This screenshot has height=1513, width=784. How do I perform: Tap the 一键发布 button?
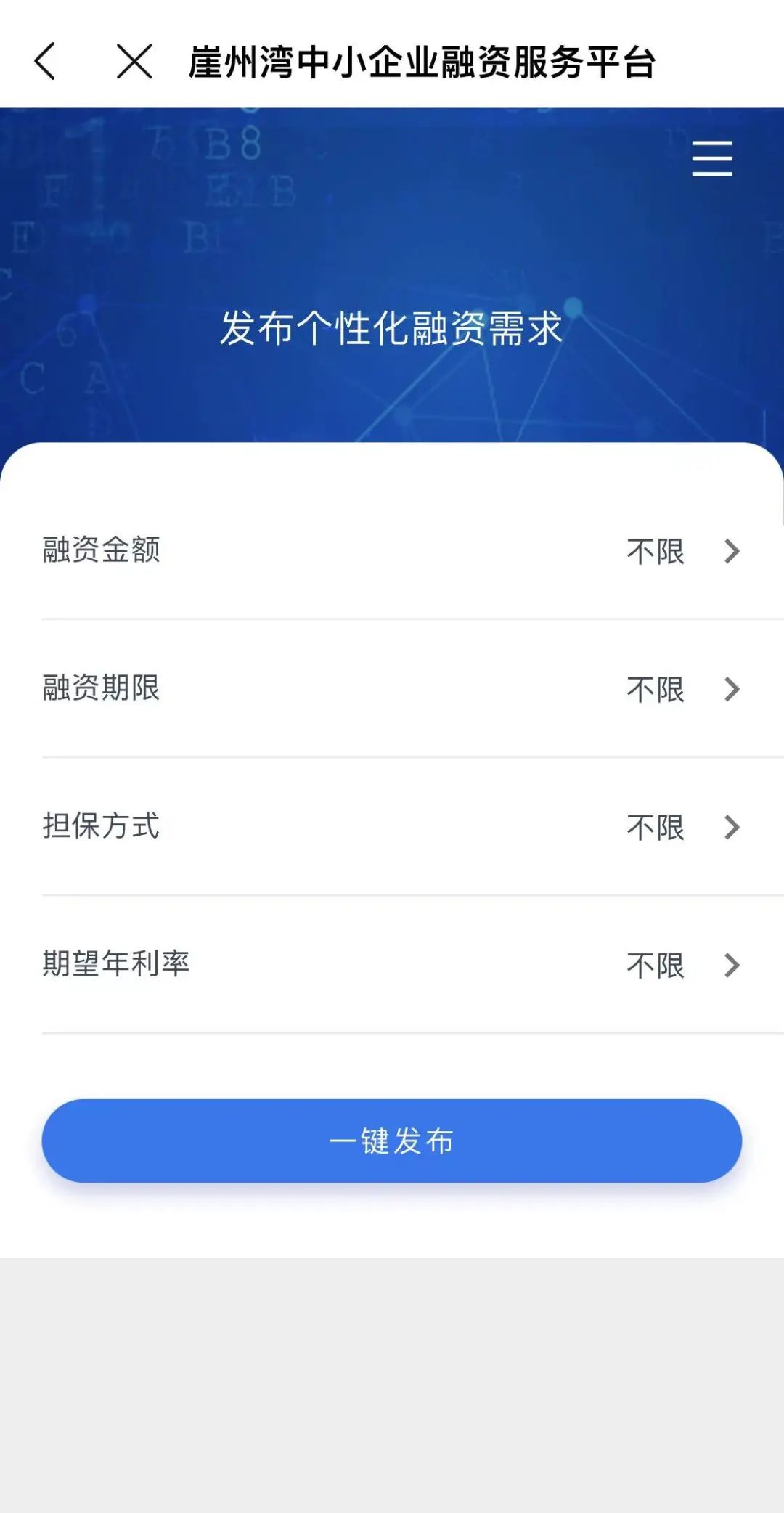click(x=392, y=1141)
